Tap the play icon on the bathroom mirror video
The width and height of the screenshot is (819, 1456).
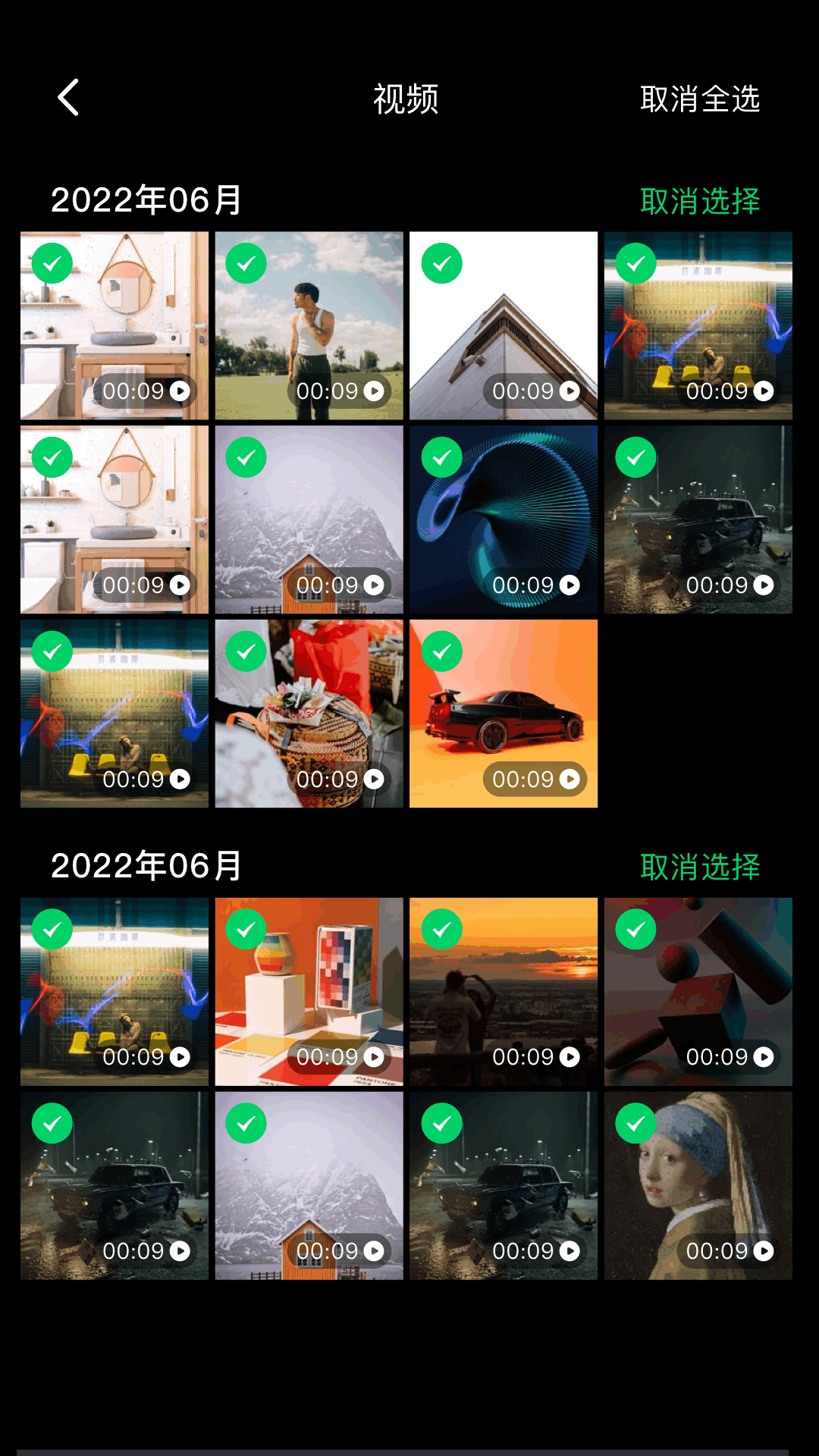(180, 391)
